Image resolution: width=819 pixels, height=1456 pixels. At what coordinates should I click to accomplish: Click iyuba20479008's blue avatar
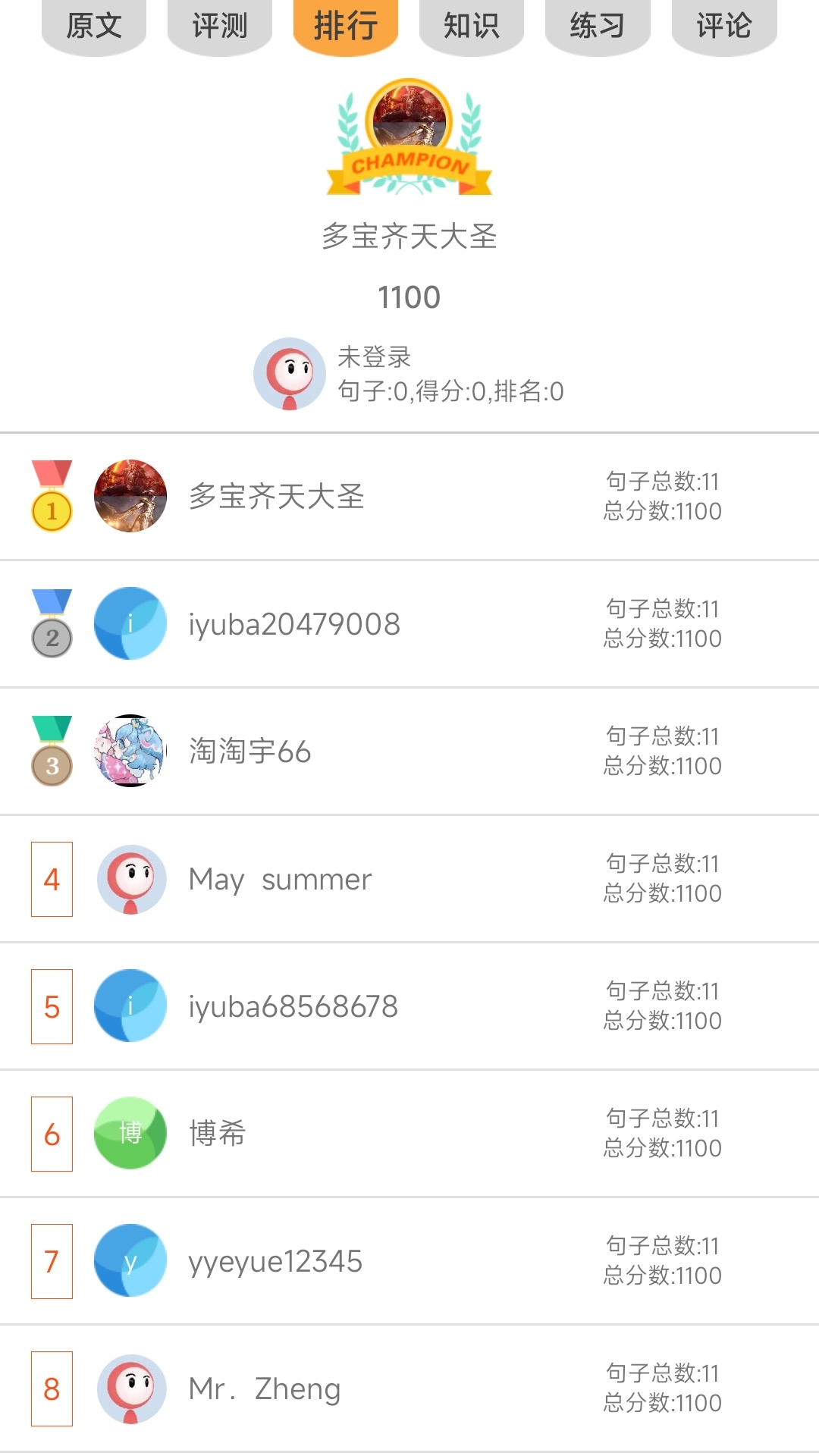click(x=130, y=624)
